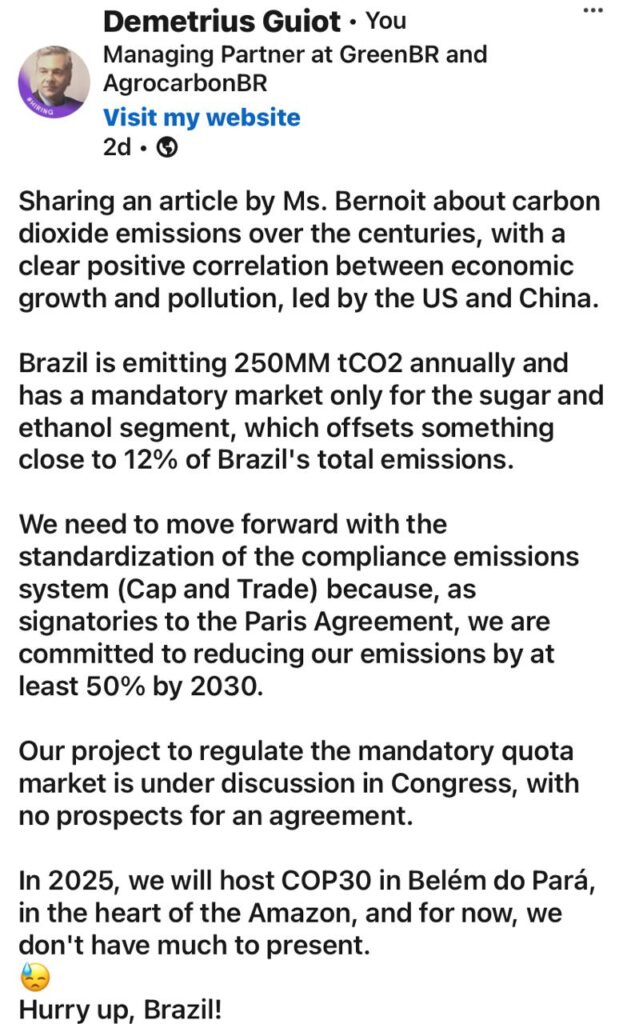Screen dimensions: 623x1024
Task: Open the Visit my website link
Action: click(201, 117)
